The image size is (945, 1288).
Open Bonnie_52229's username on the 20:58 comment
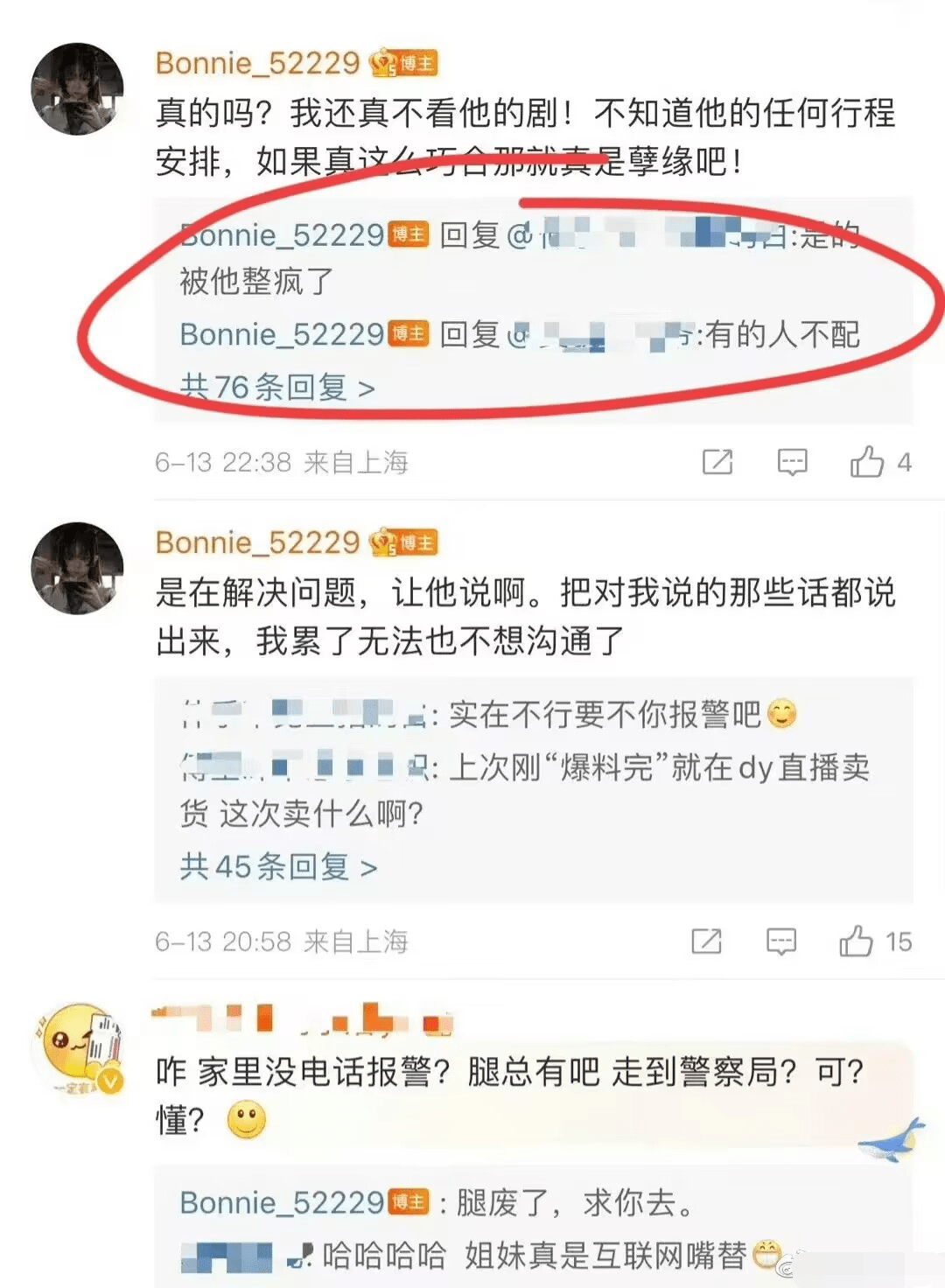(x=257, y=542)
